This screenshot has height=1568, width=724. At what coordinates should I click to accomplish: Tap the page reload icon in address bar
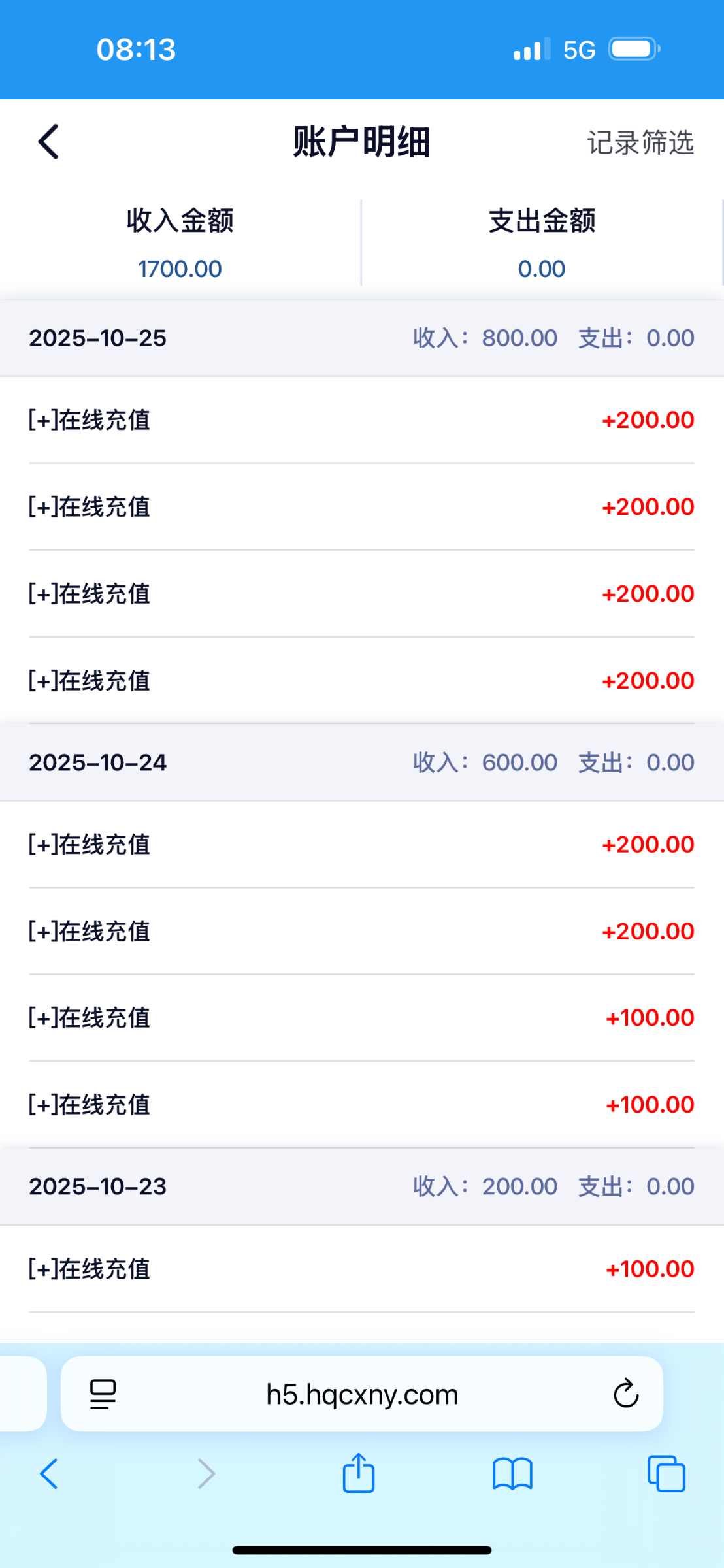point(626,1394)
